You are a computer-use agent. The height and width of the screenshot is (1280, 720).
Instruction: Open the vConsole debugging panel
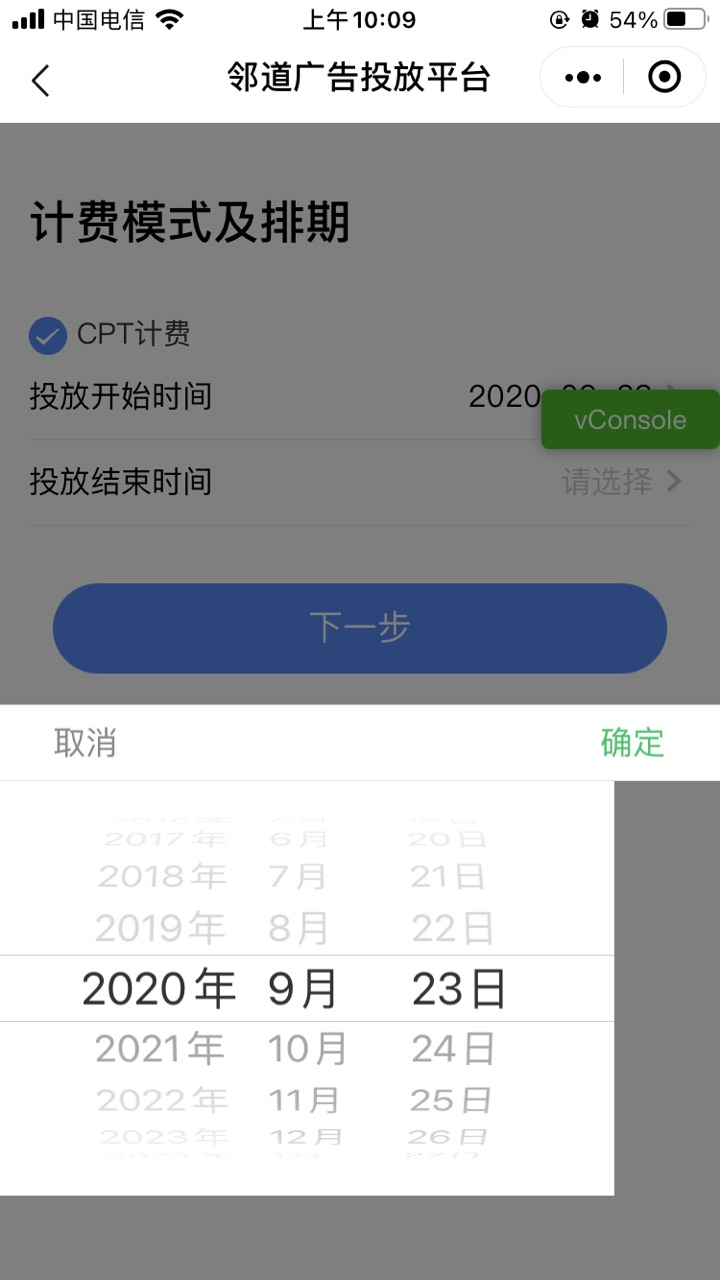630,419
